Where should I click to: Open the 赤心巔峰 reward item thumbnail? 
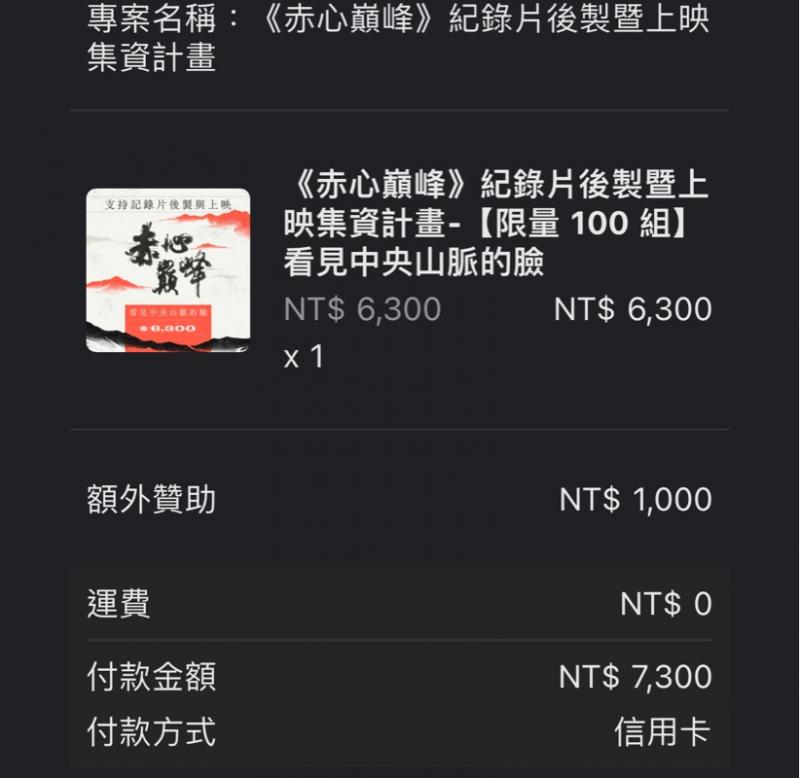pyautogui.click(x=167, y=270)
